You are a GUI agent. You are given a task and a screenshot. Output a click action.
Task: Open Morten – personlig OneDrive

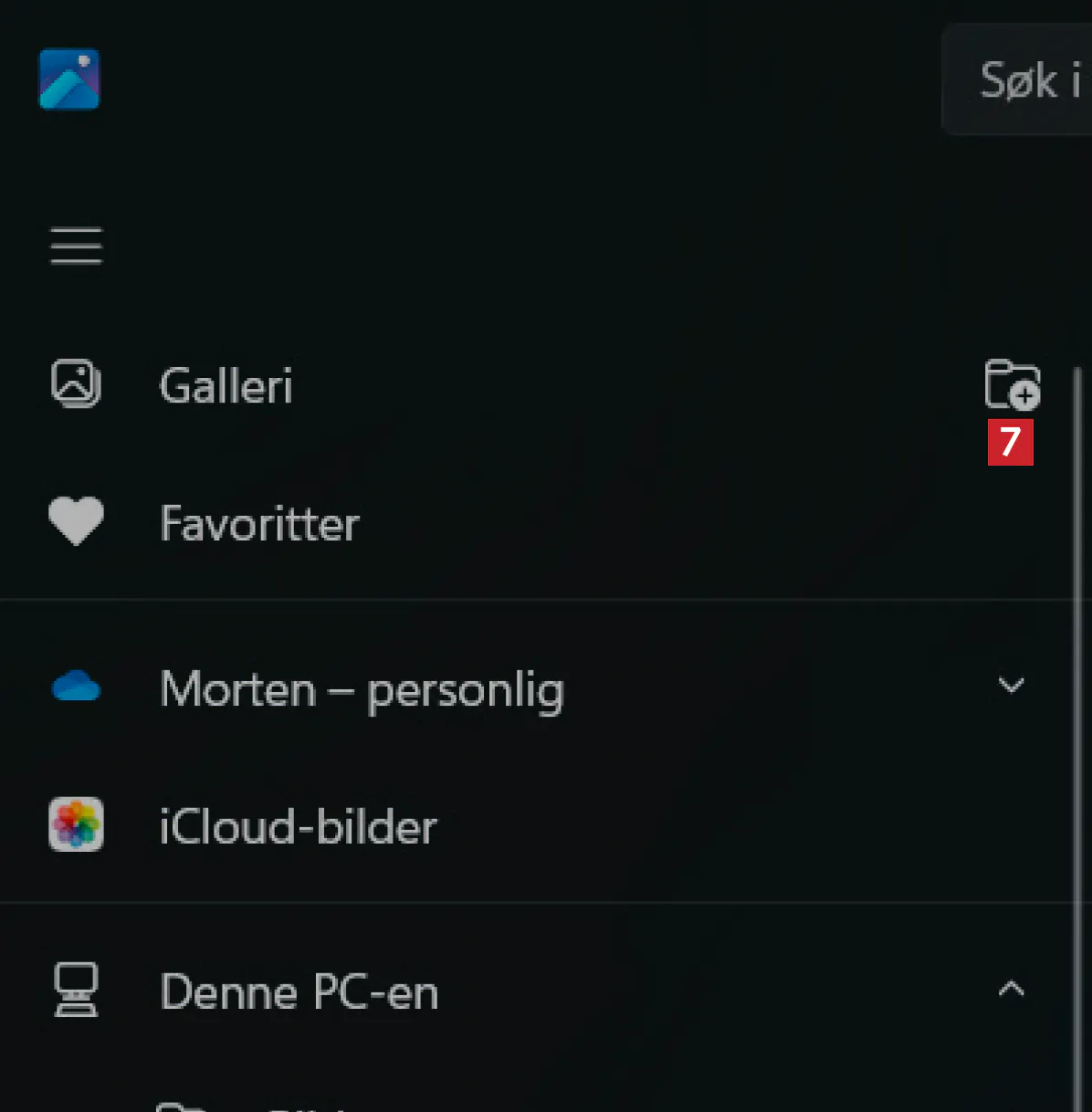(362, 689)
